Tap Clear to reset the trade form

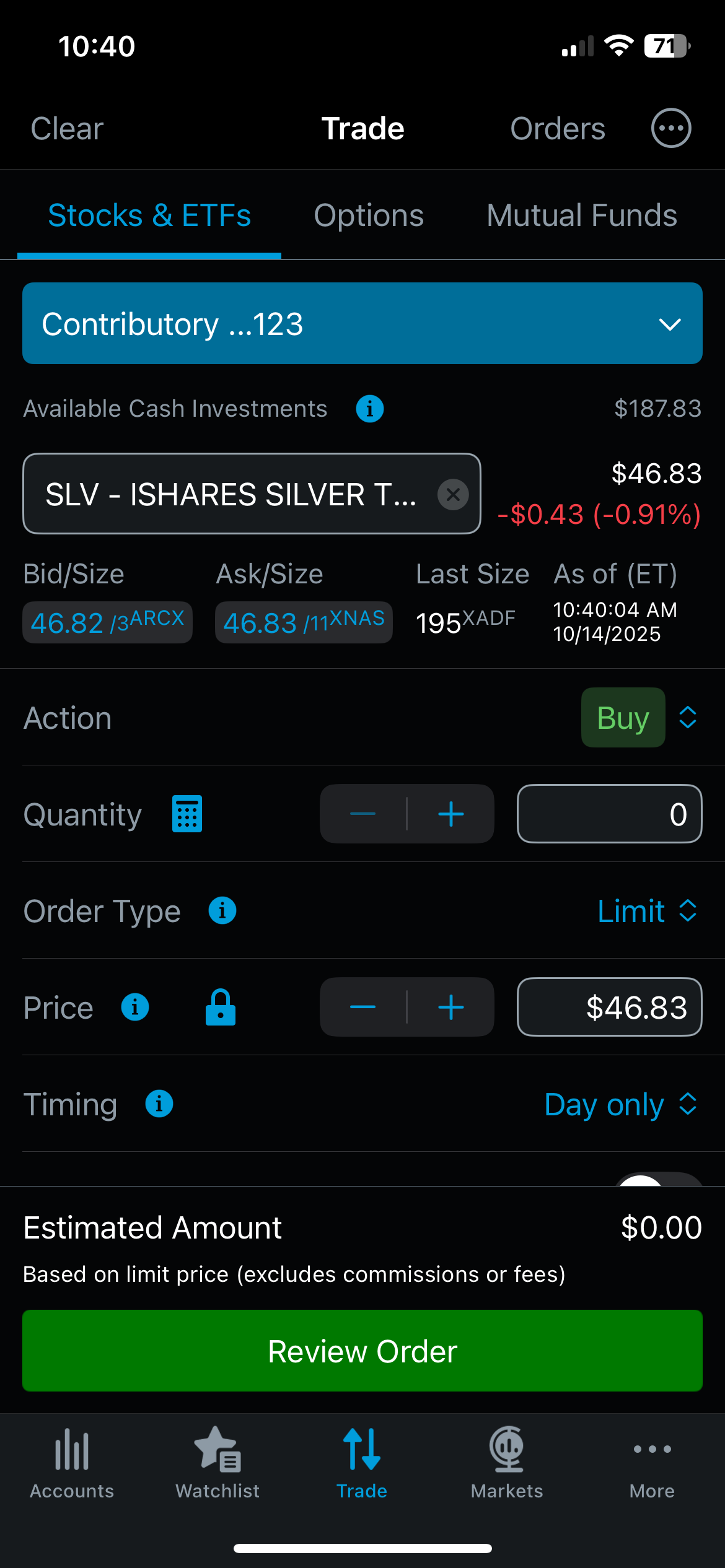click(x=67, y=129)
